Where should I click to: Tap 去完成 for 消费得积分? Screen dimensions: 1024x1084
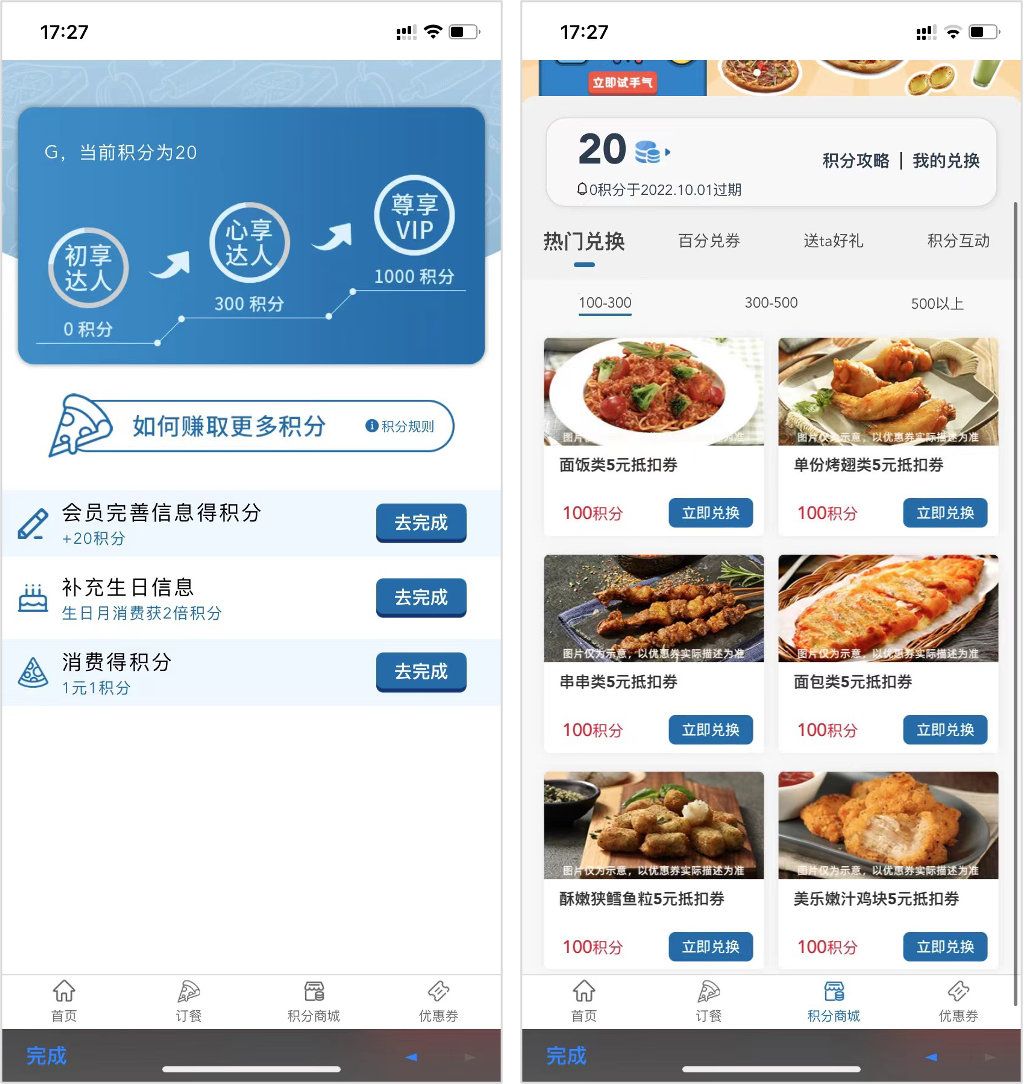(421, 671)
